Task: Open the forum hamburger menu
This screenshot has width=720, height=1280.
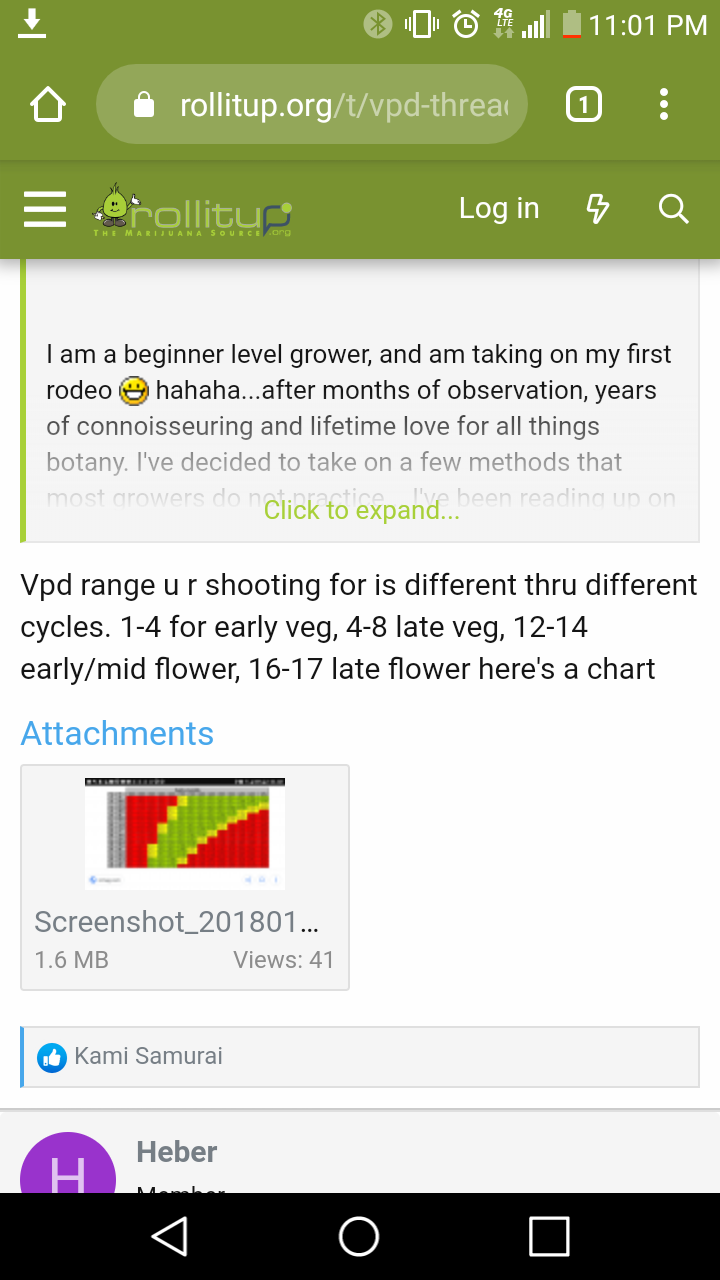Action: (x=45, y=209)
